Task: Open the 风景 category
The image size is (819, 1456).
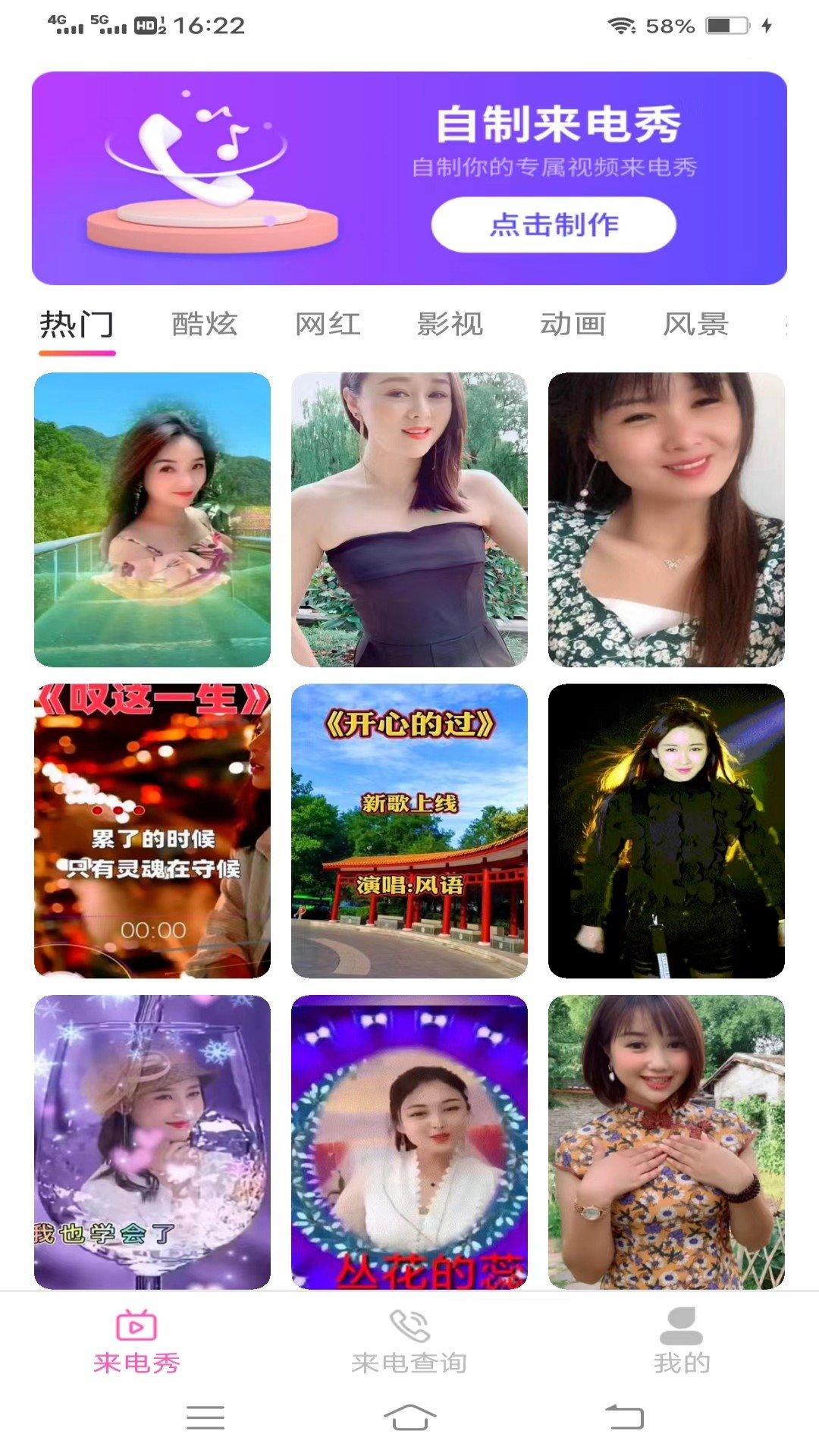Action: [698, 325]
